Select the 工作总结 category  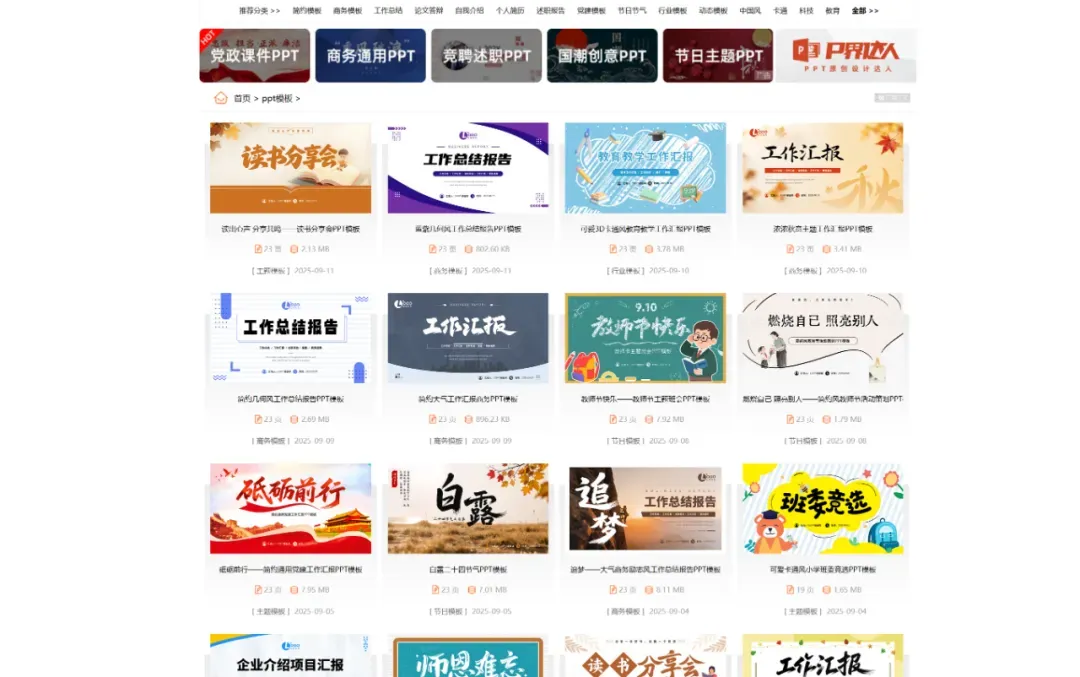388,11
